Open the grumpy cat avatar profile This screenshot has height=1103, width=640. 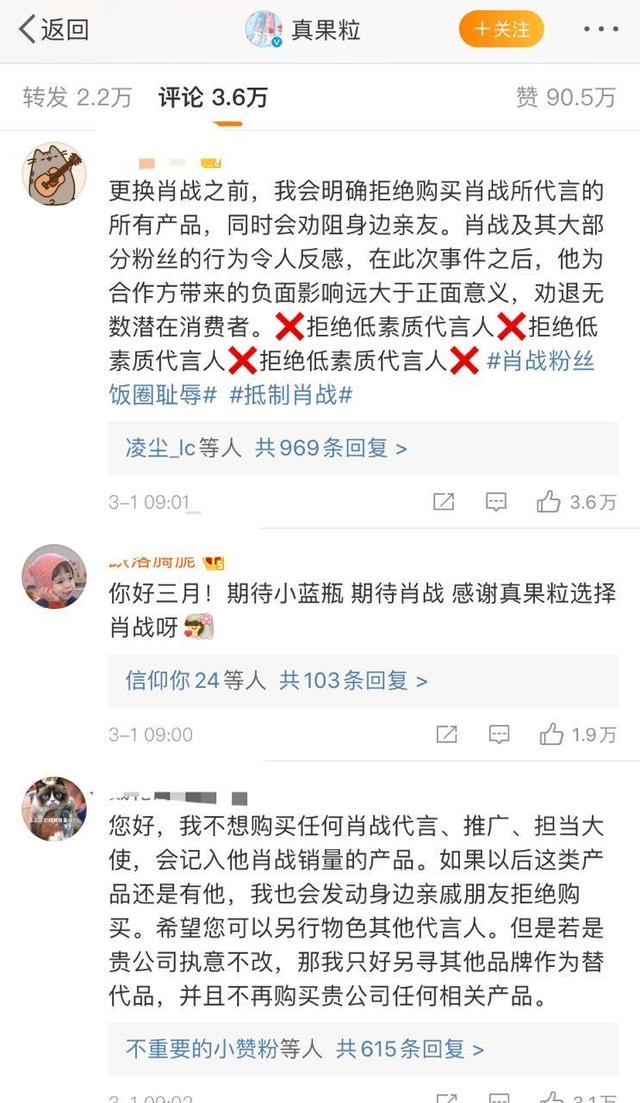pos(54,809)
